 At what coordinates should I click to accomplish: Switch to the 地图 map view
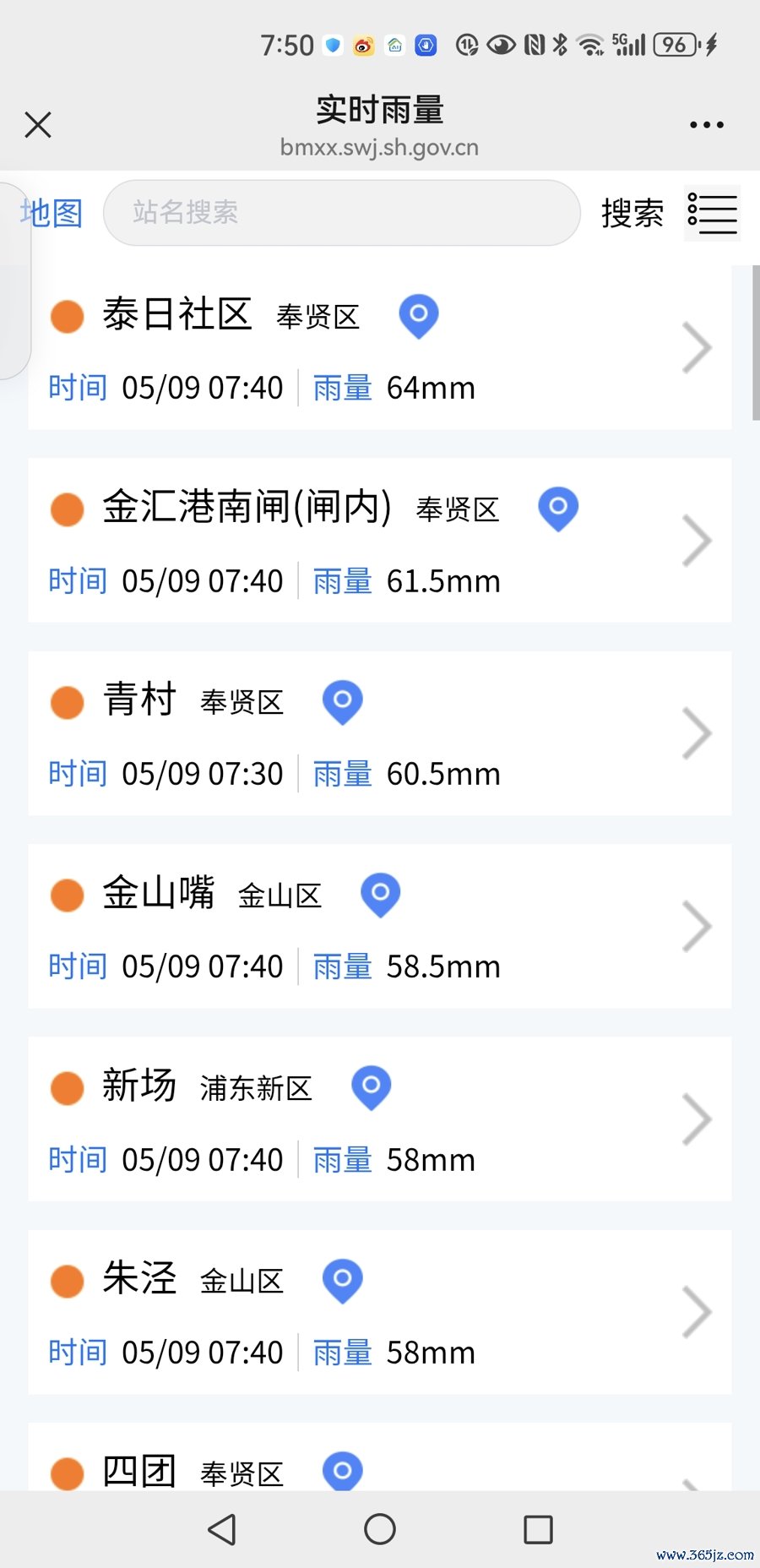(x=51, y=213)
